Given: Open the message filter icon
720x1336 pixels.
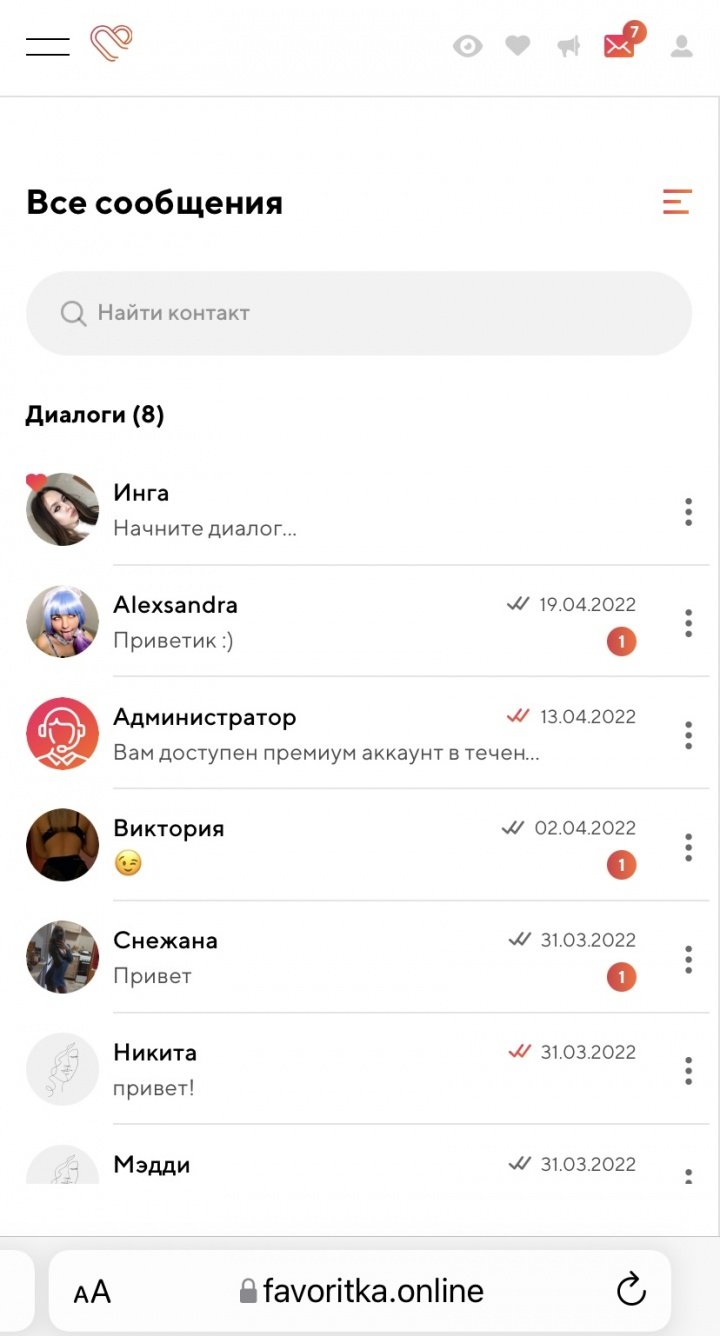Looking at the screenshot, I should tap(677, 202).
